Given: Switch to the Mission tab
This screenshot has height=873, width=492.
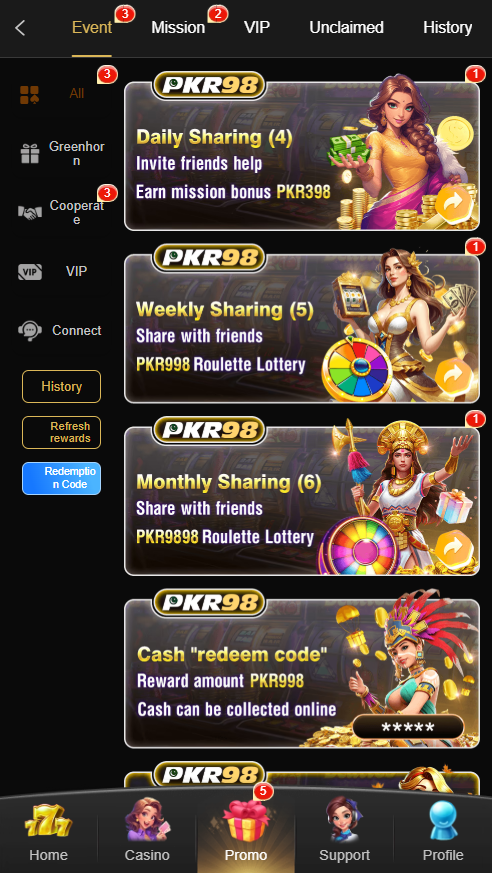Looking at the screenshot, I should coord(178,28).
